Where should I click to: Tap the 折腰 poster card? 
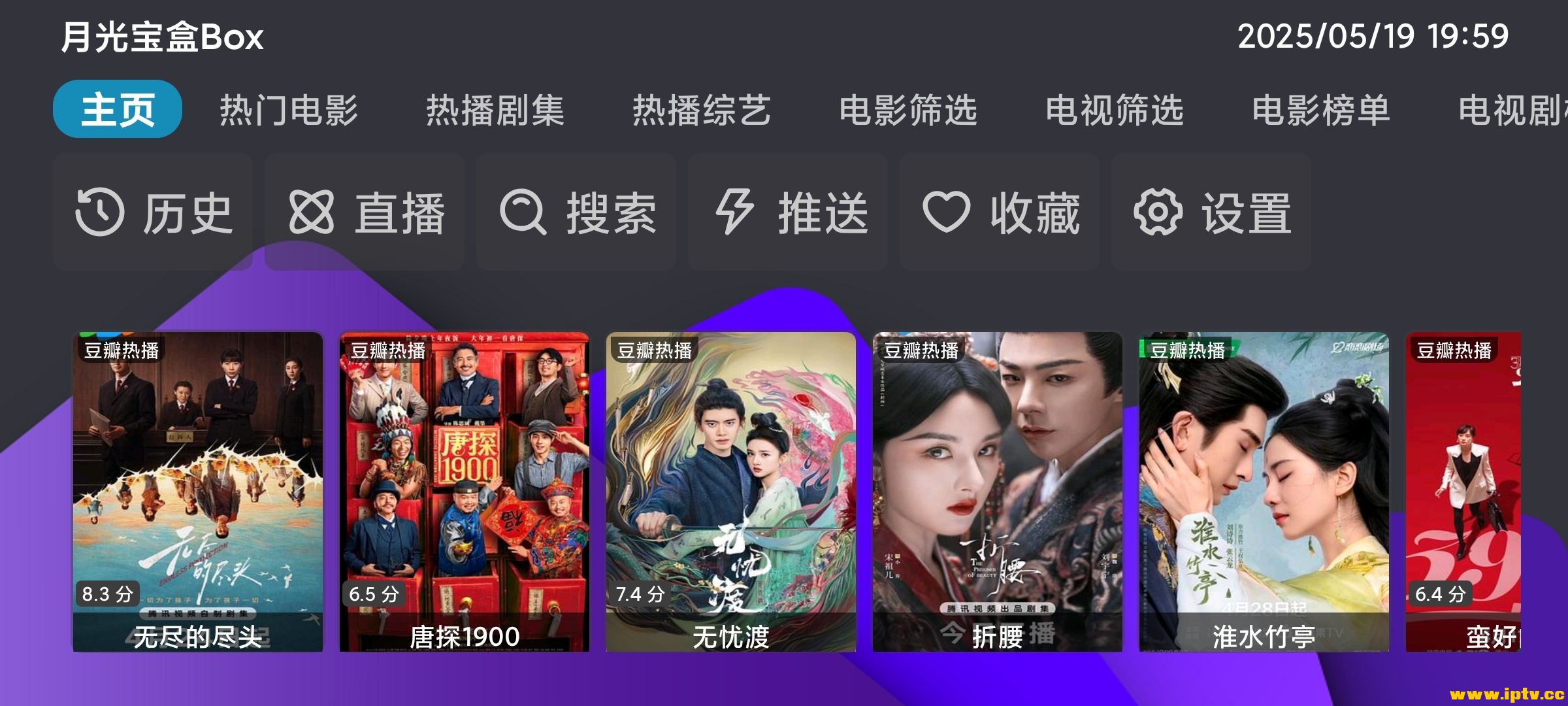pyautogui.click(x=997, y=492)
